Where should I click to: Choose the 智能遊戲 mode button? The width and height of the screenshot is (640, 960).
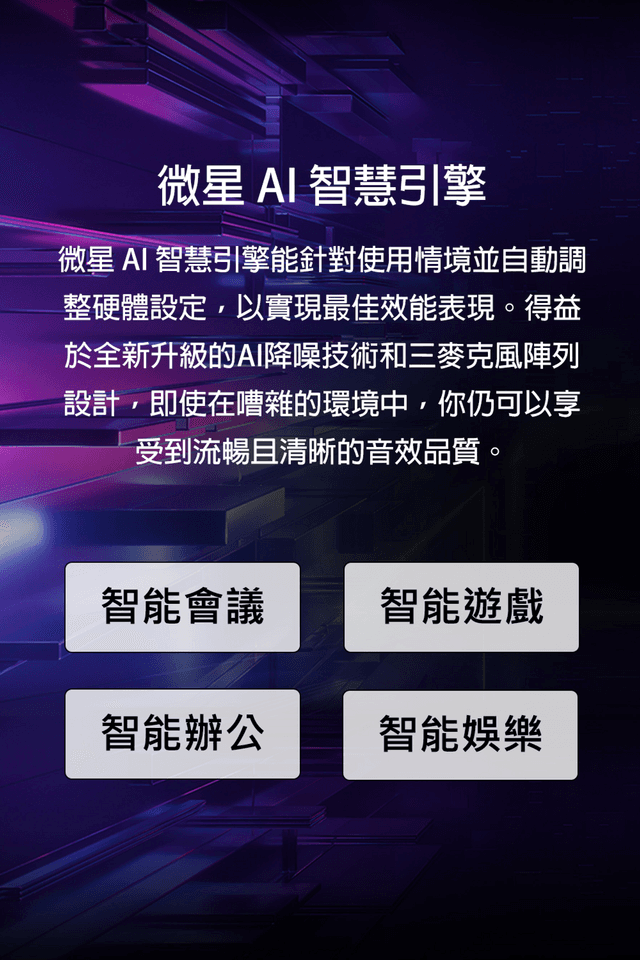pyautogui.click(x=461, y=607)
